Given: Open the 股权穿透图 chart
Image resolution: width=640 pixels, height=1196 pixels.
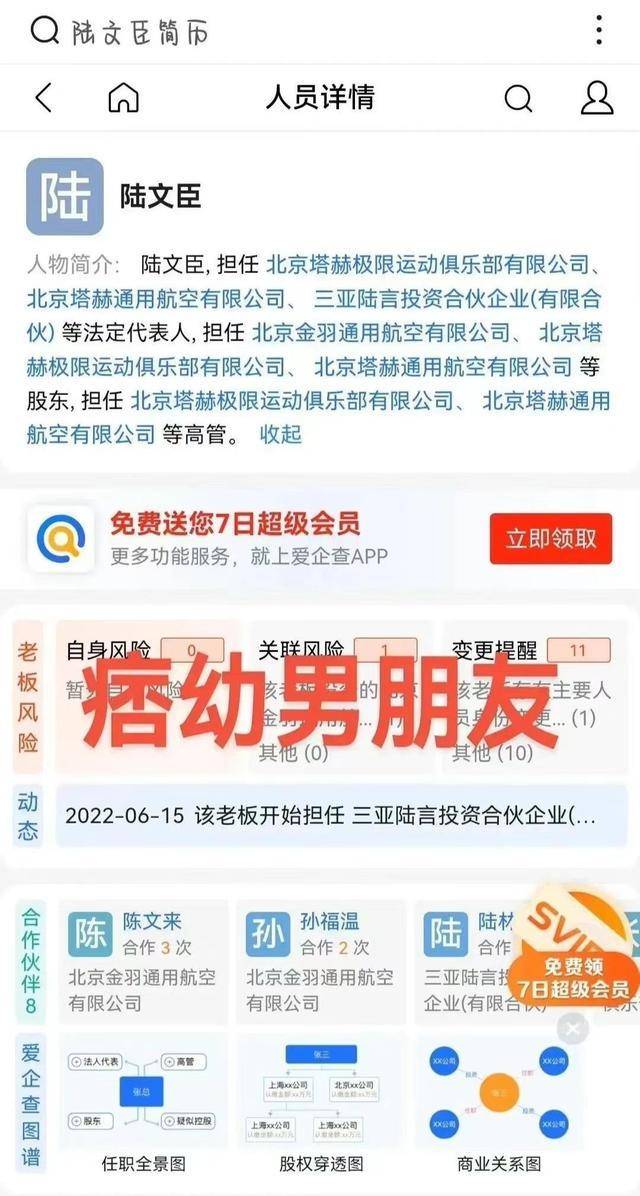Looking at the screenshot, I should pos(321,1105).
